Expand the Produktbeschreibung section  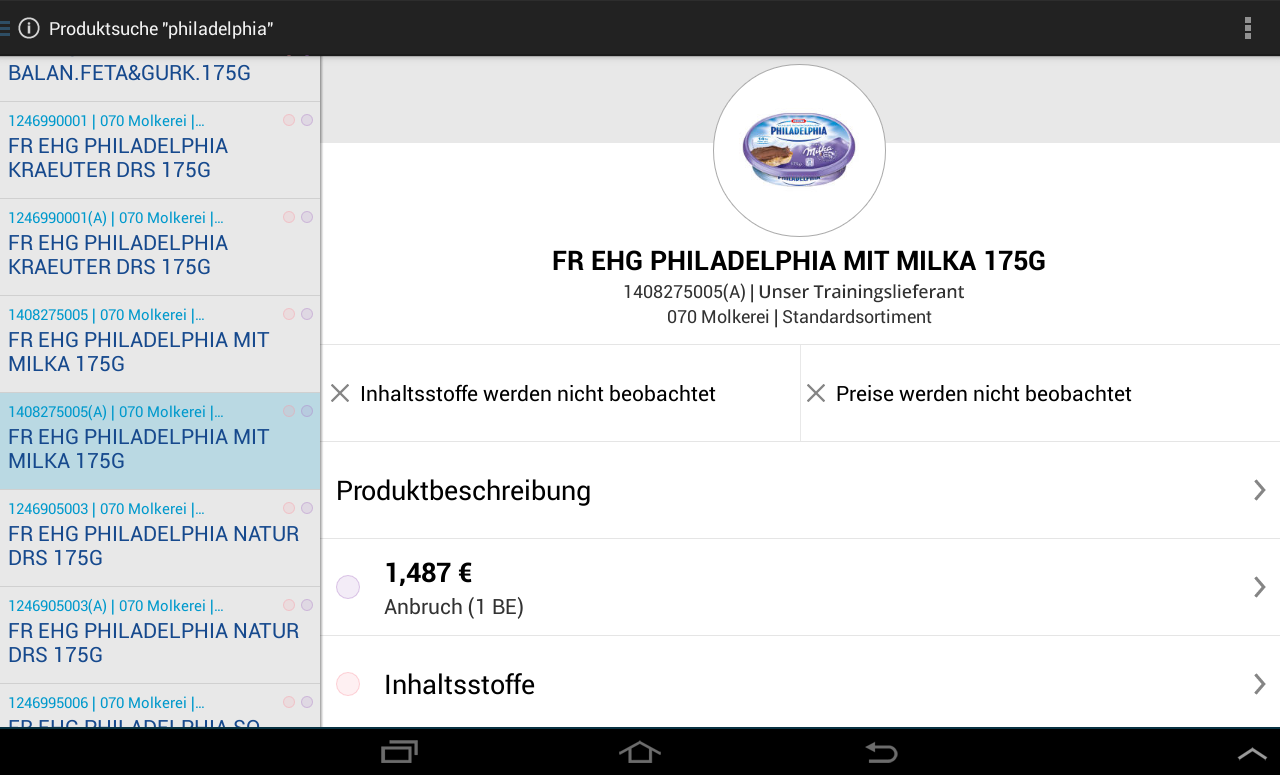pos(800,491)
